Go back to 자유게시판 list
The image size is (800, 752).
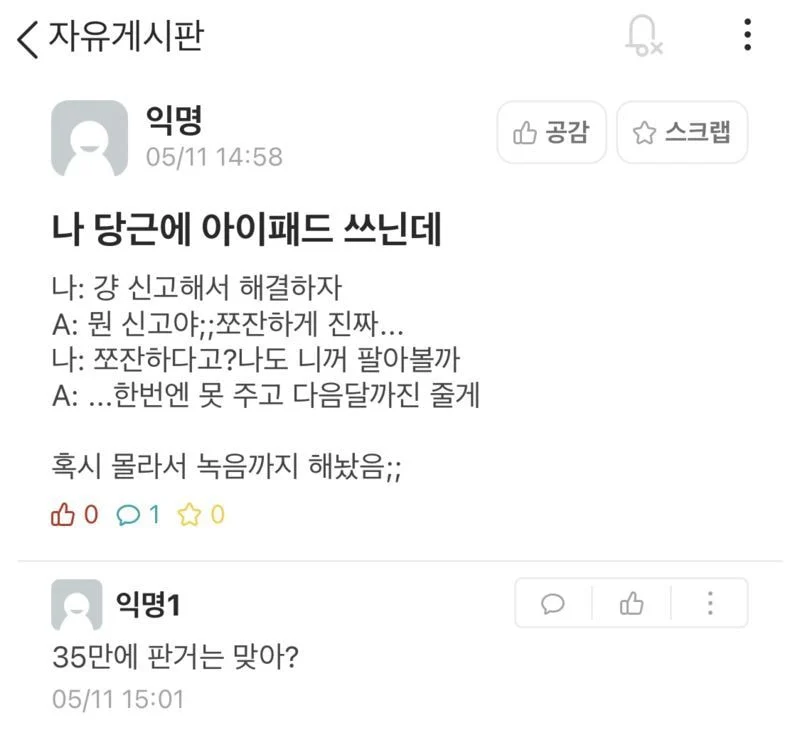[x=30, y=39]
